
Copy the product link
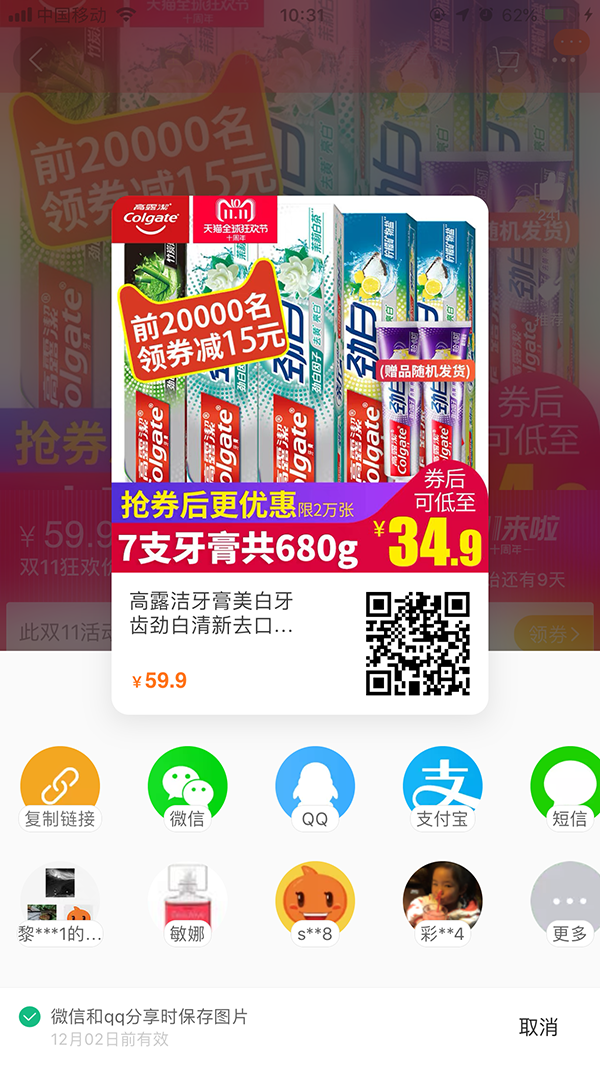[x=60, y=786]
